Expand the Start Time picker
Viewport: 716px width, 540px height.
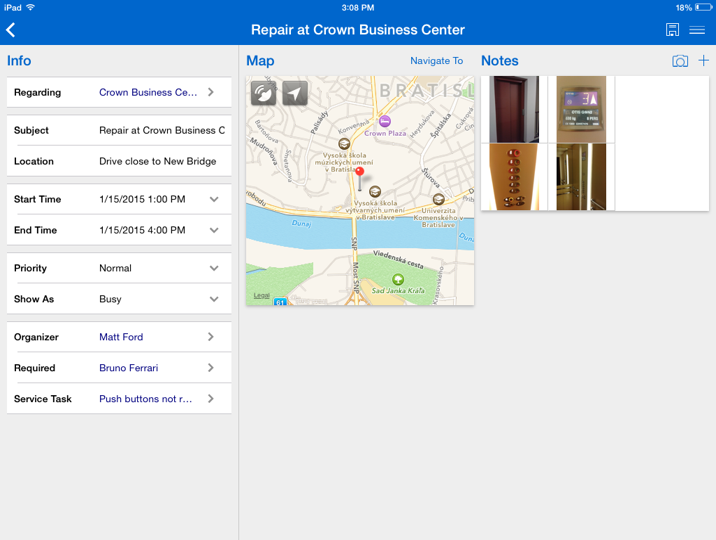pos(213,199)
